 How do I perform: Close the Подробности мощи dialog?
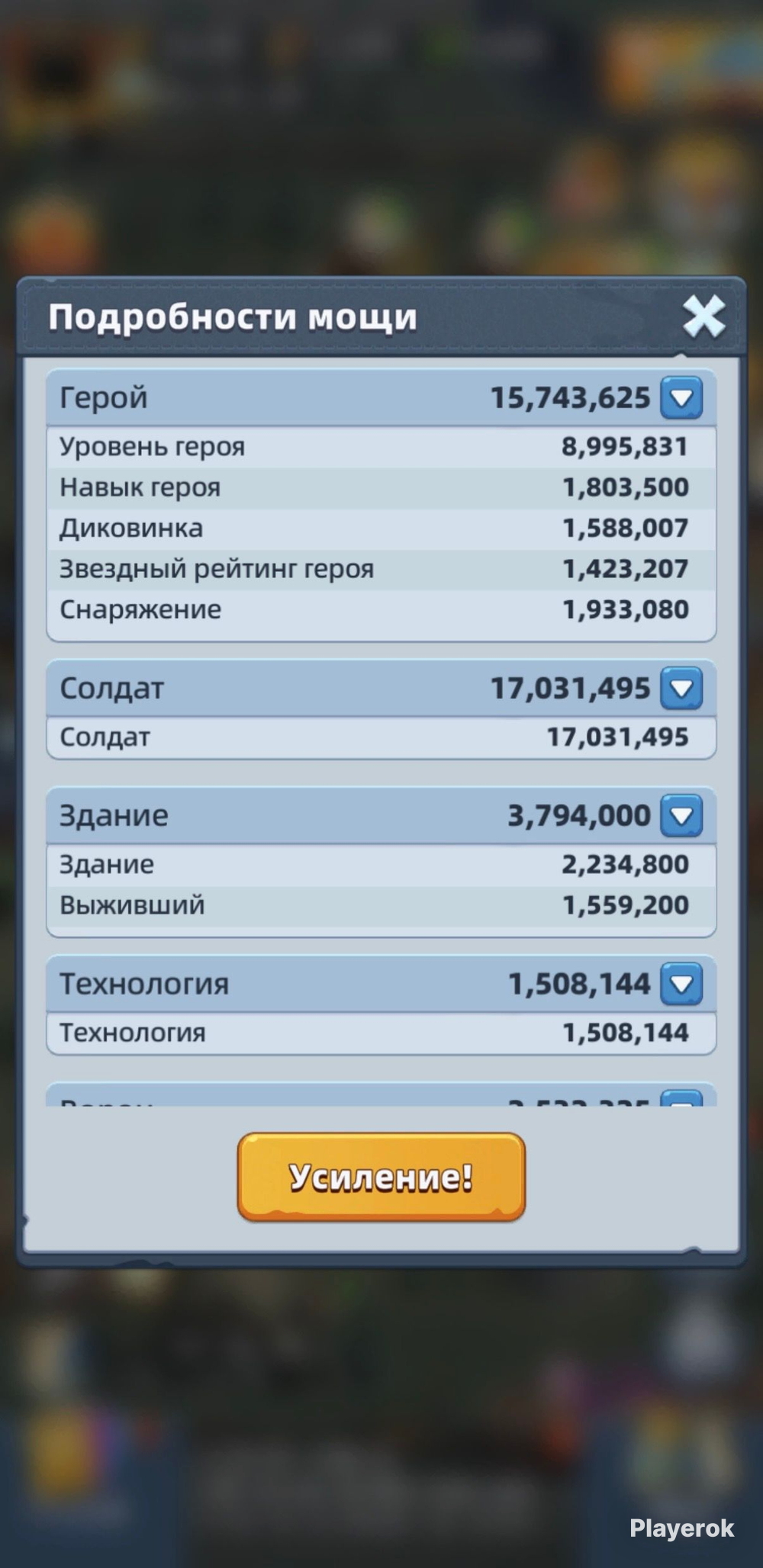click(703, 317)
